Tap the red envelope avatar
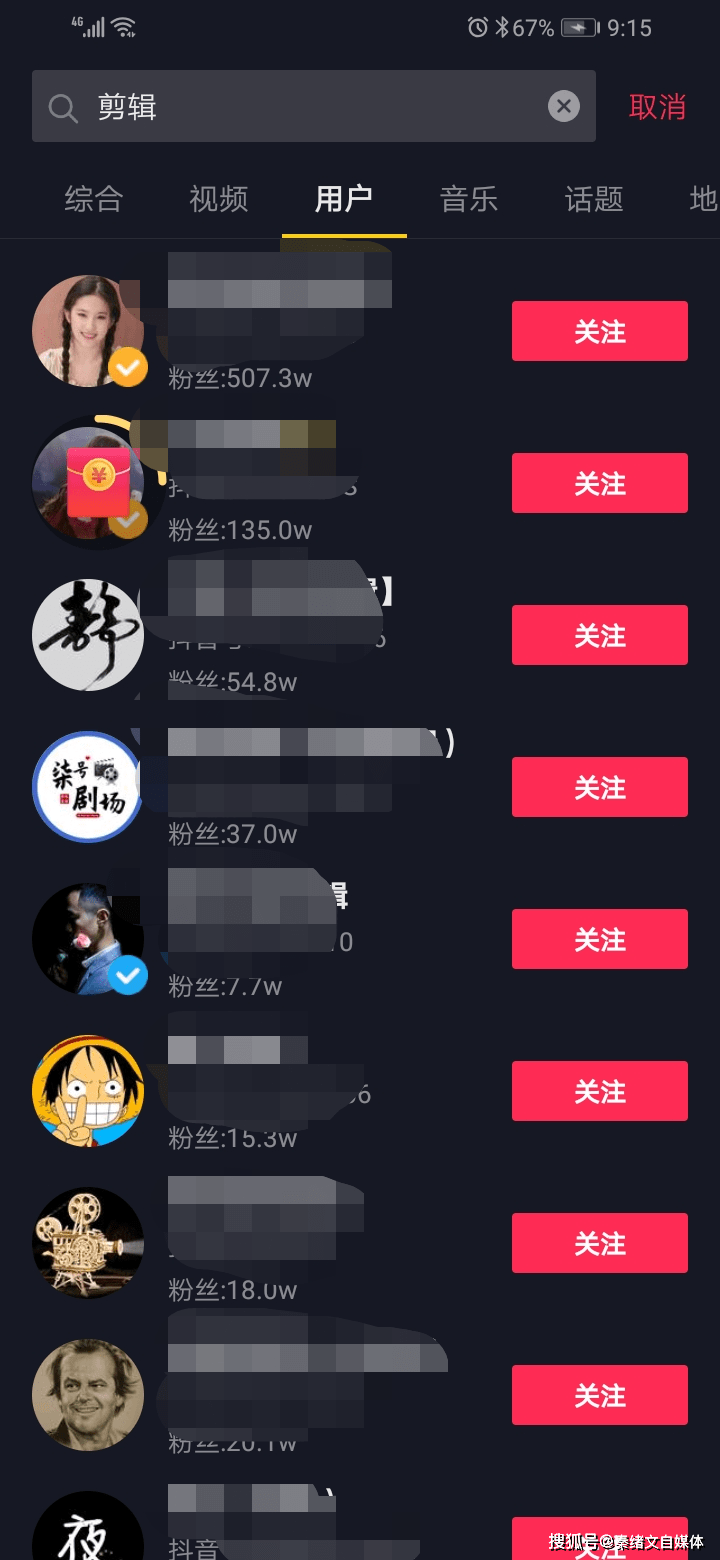The width and height of the screenshot is (720, 1560). (88, 483)
